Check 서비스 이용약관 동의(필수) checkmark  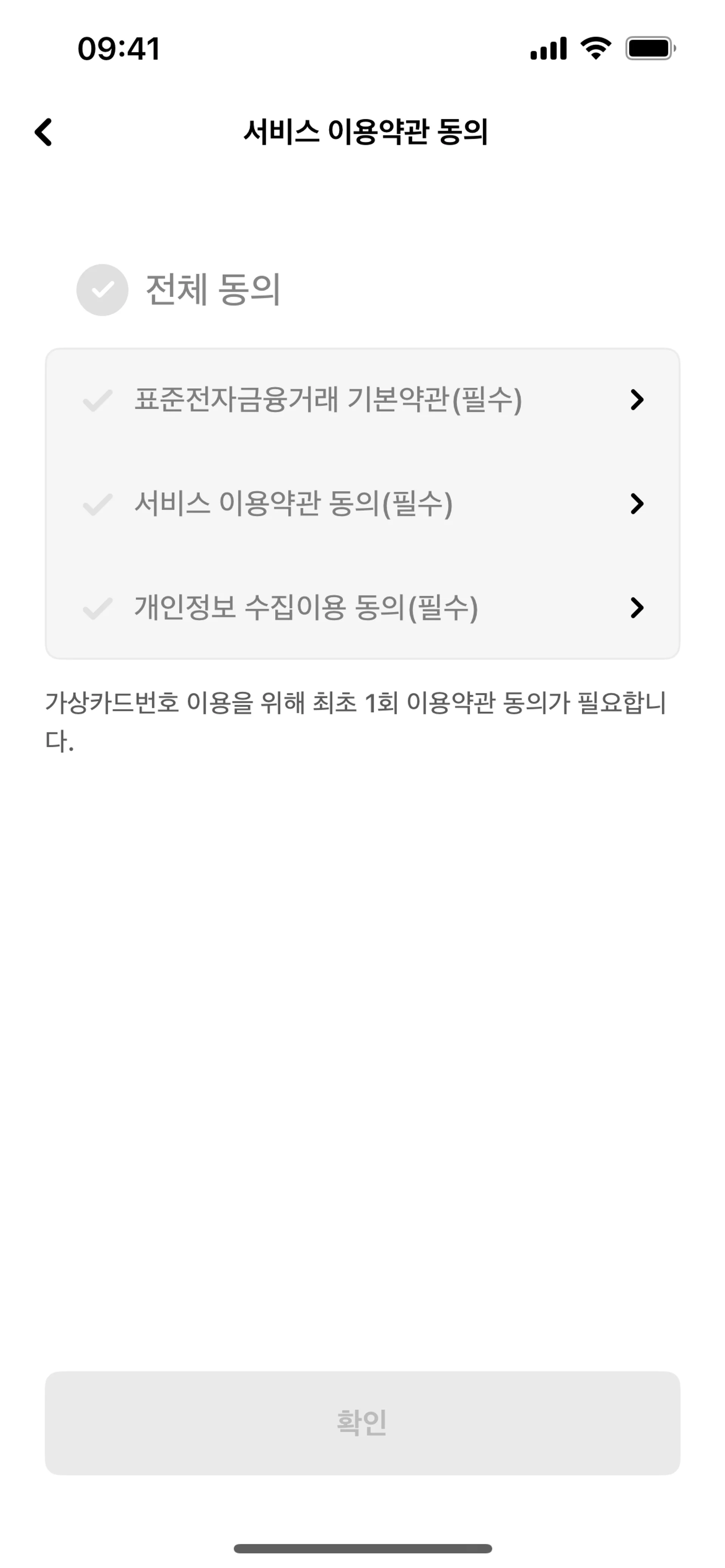pos(97,504)
